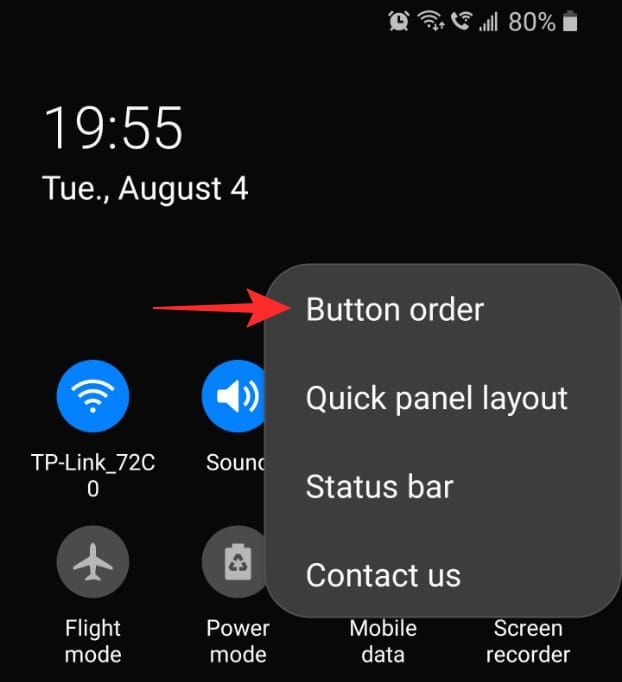Enable Flight mode
Viewport: 622px width, 682px height.
[93, 561]
